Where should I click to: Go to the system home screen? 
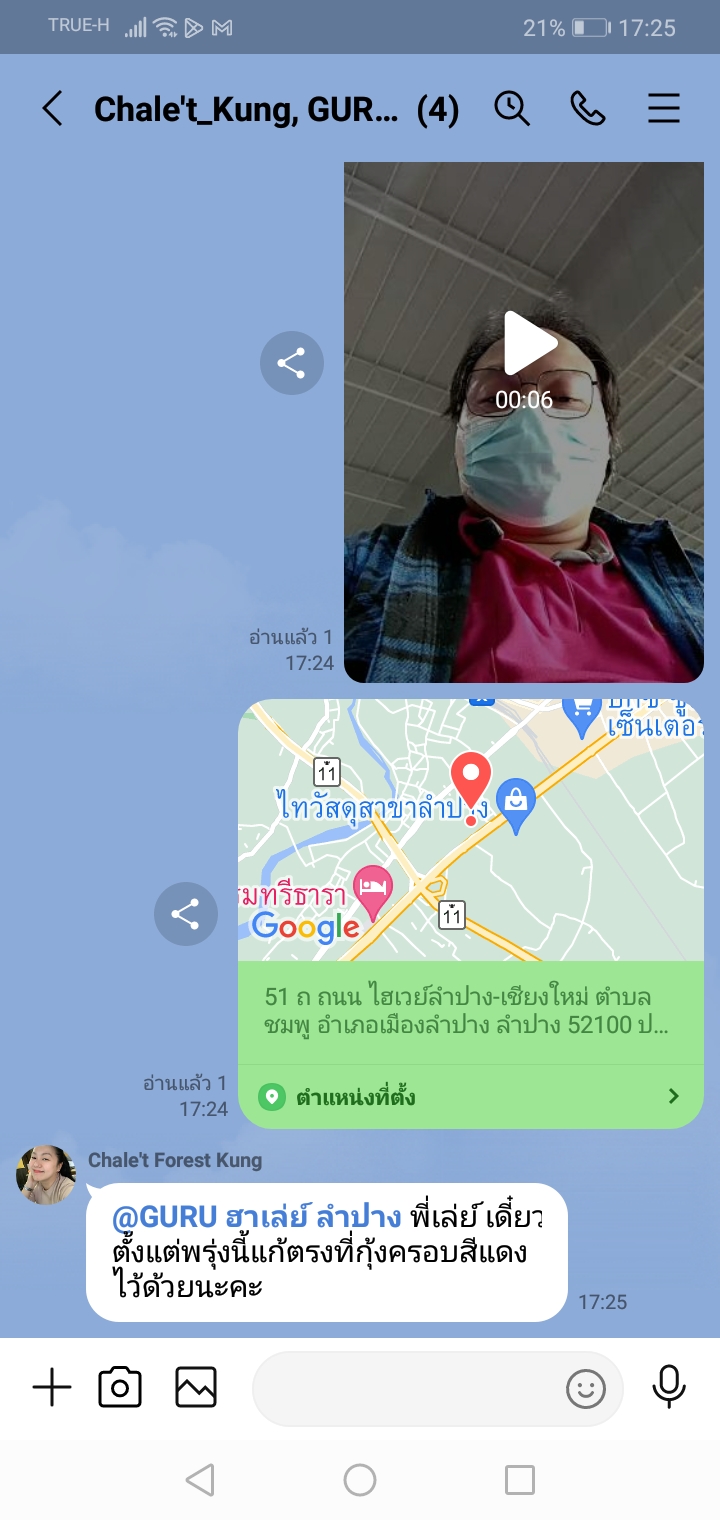[360, 1480]
